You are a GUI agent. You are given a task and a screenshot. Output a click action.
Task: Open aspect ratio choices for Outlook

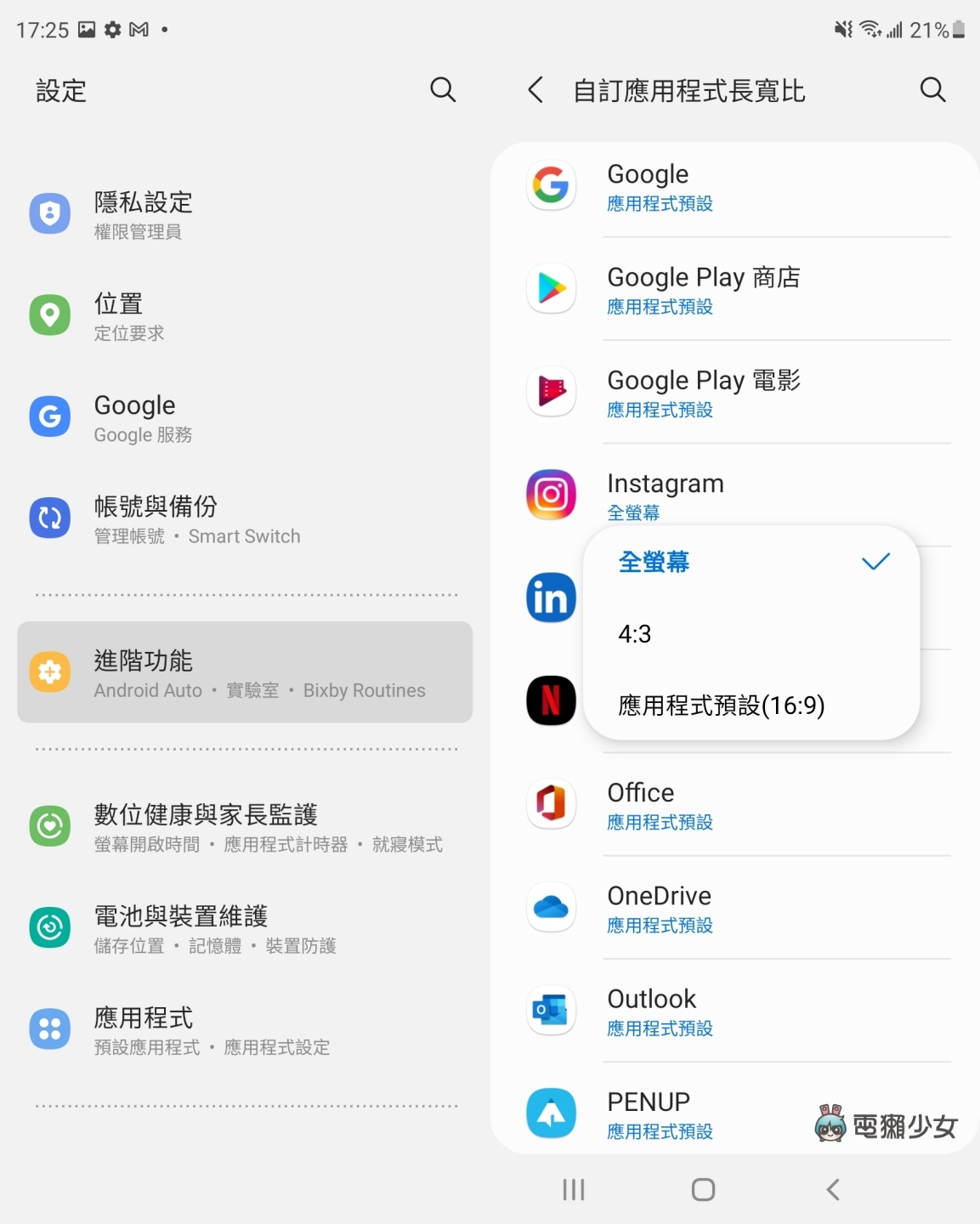click(x=765, y=1011)
